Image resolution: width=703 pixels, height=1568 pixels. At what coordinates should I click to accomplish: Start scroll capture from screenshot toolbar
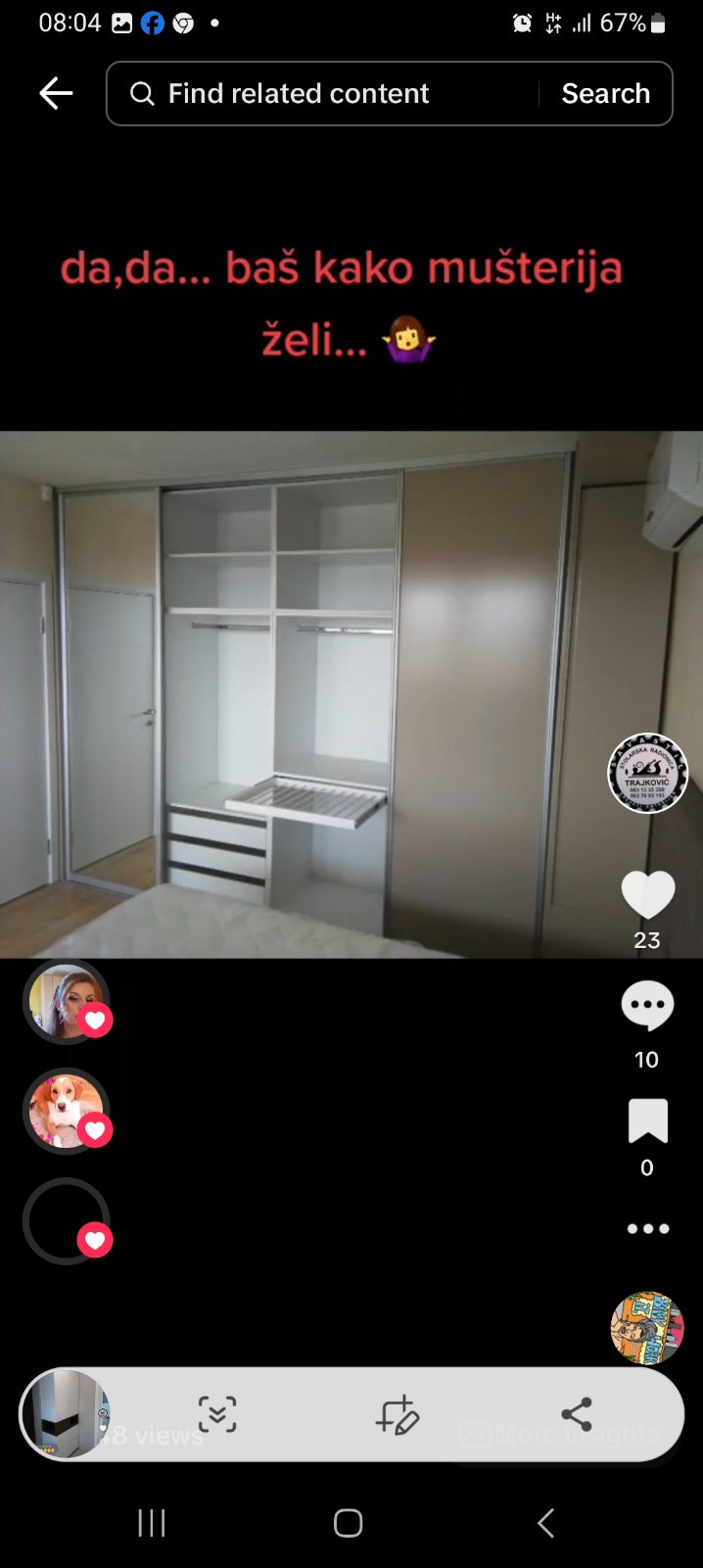tap(217, 1414)
